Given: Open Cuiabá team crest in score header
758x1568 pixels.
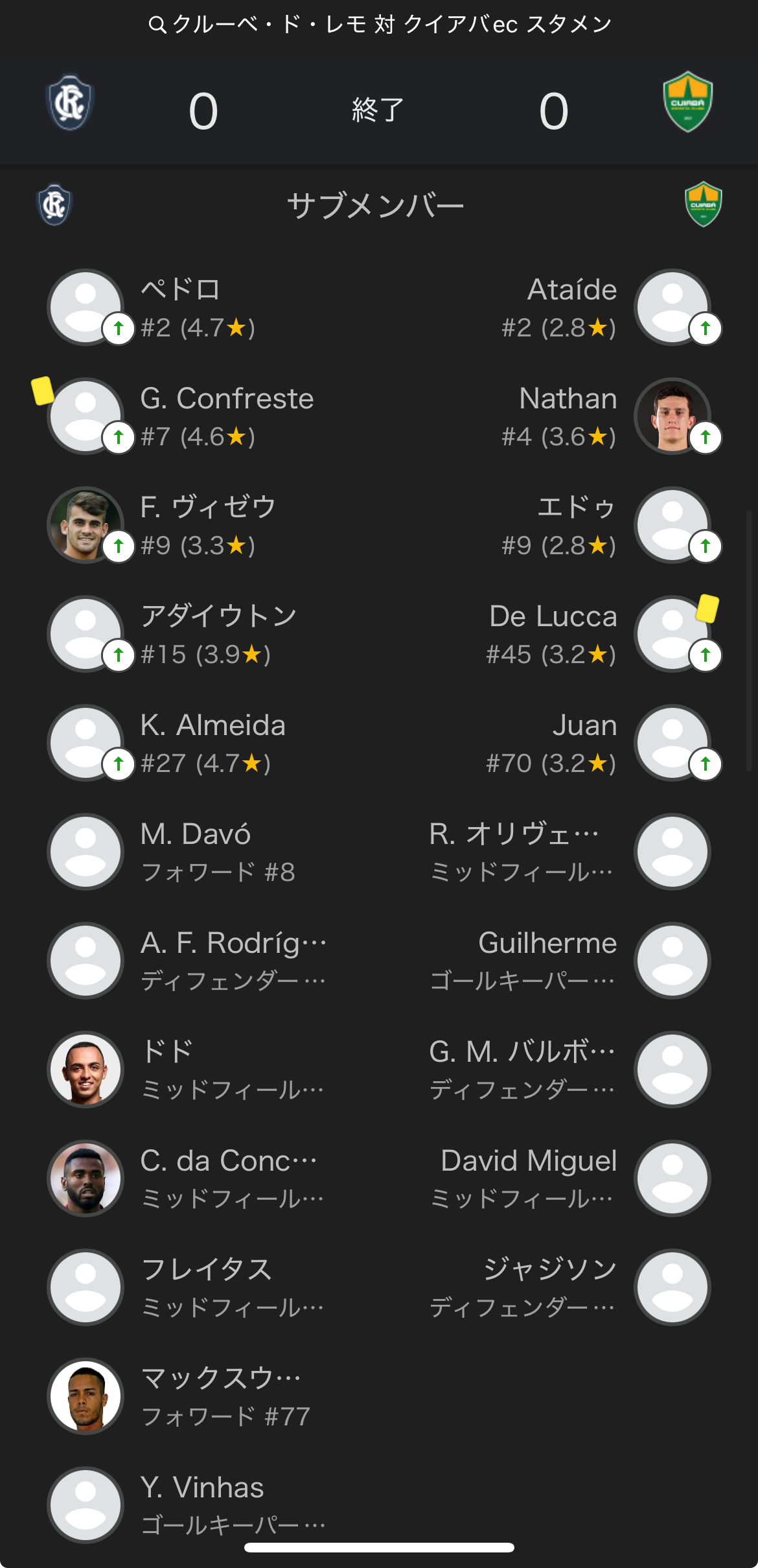Looking at the screenshot, I should [687, 102].
